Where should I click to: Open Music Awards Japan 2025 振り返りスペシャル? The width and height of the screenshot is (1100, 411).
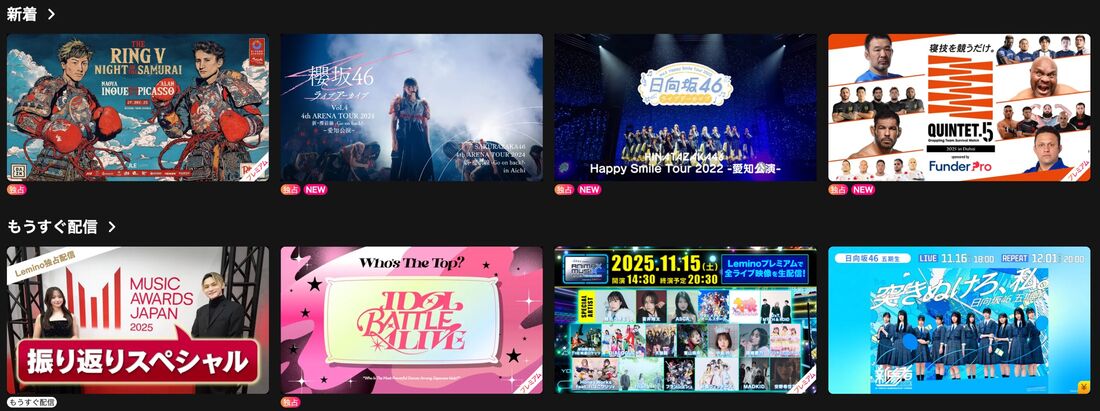pyautogui.click(x=138, y=320)
